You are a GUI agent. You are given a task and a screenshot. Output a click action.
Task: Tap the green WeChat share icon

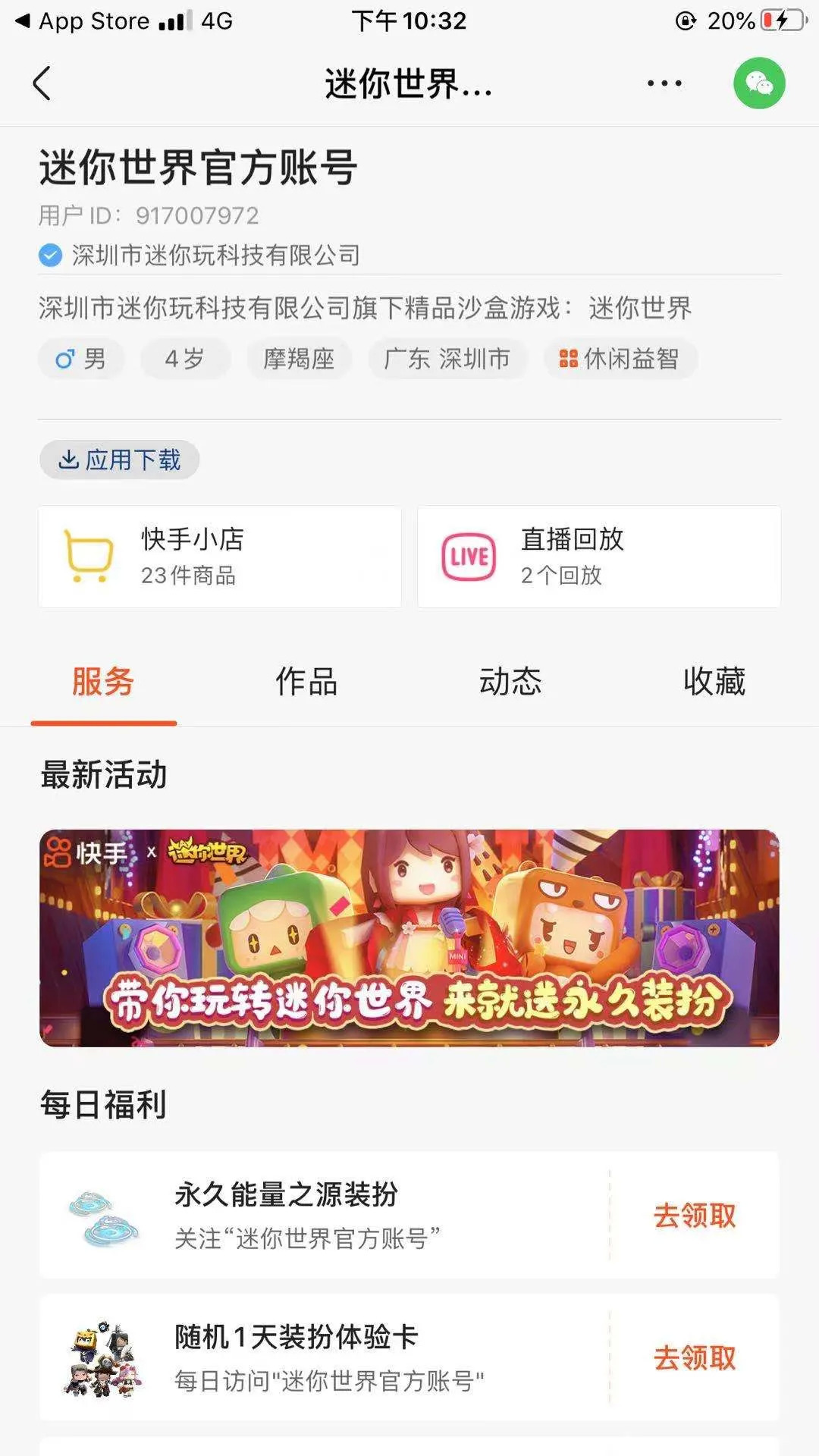758,83
